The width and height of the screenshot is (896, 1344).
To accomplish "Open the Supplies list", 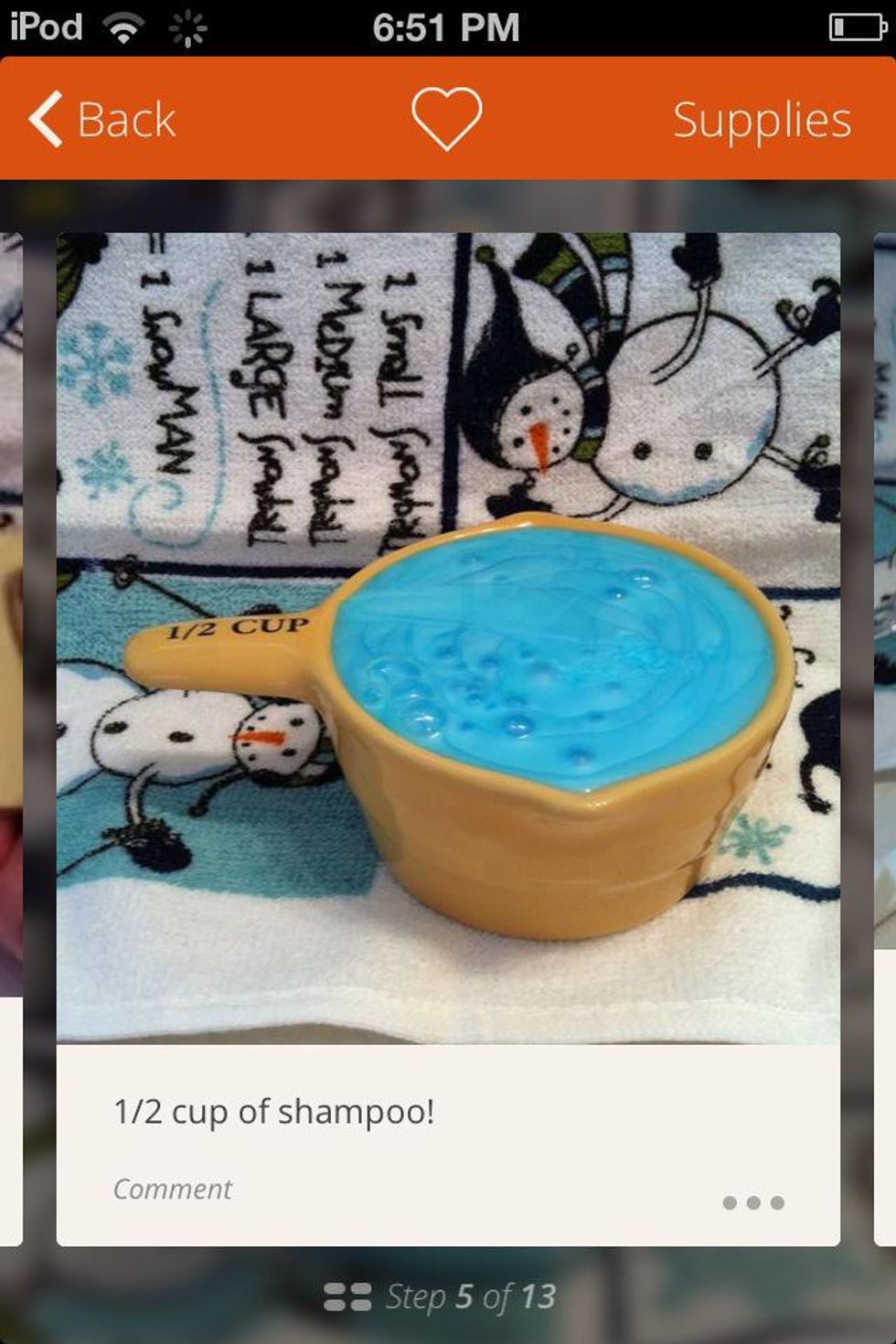I will point(762,120).
